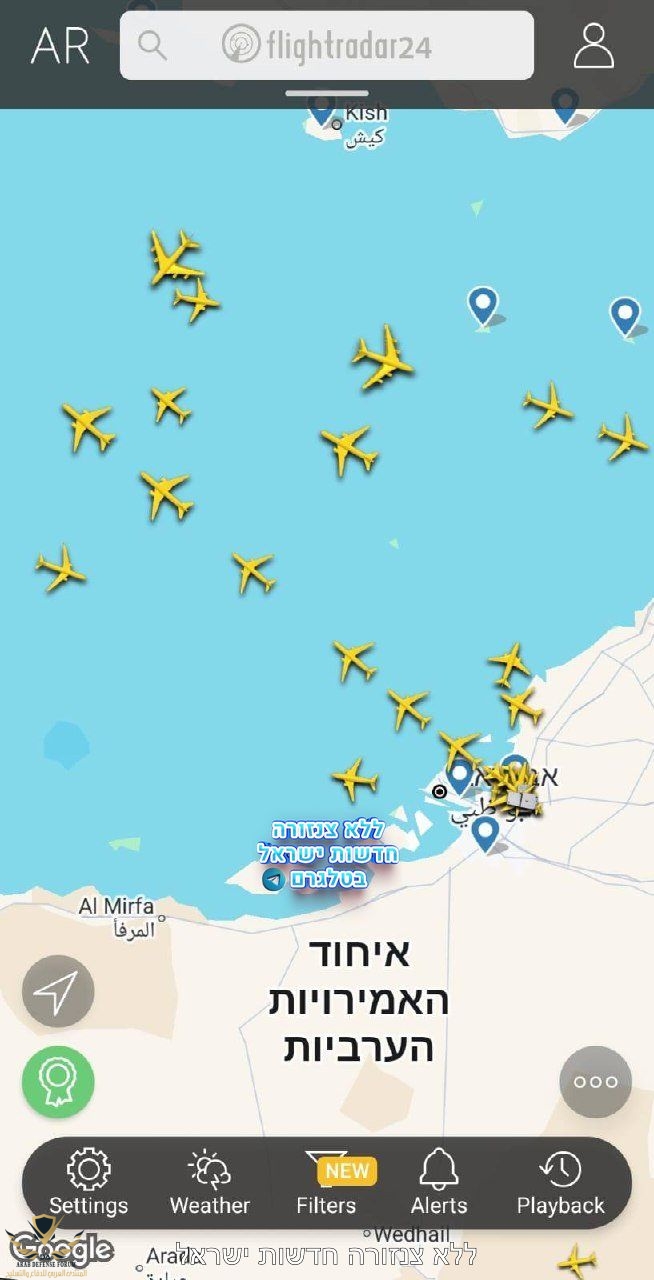Open flight Playback

coord(560,1183)
